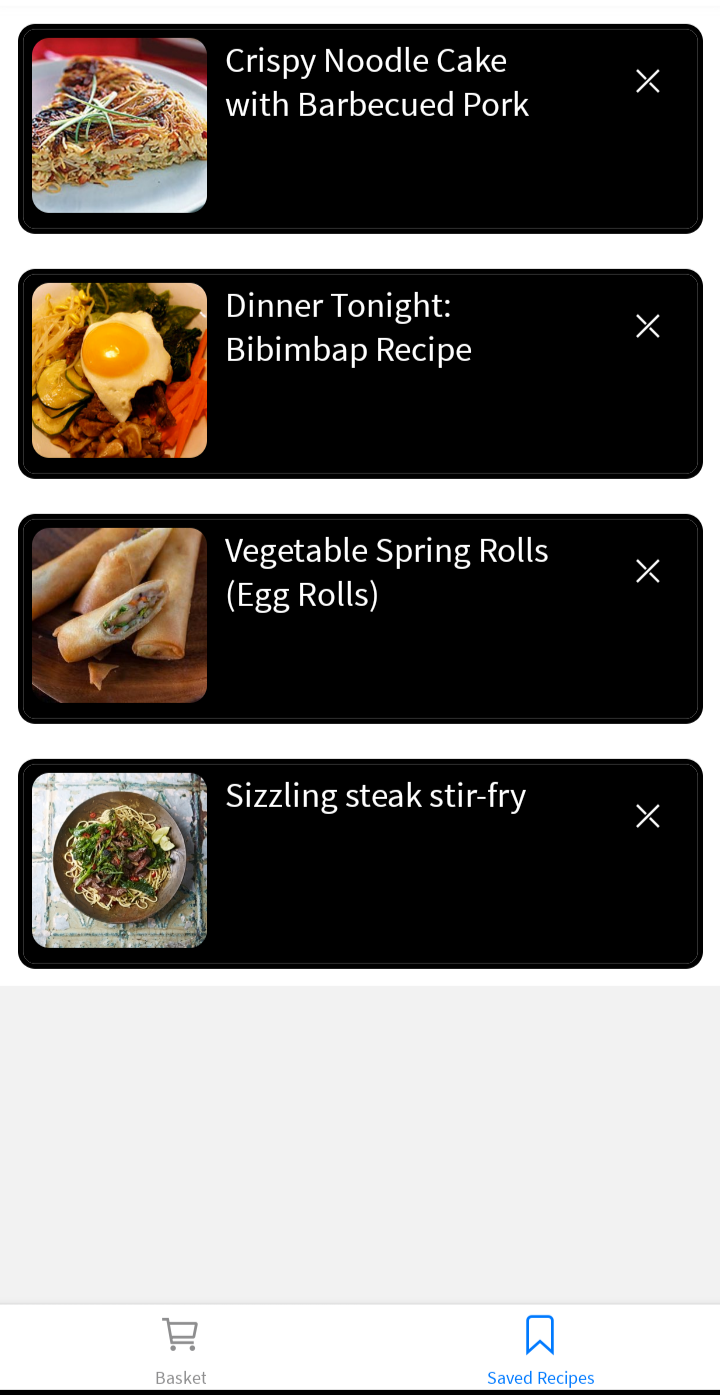Select the Saved Recipes tab
720x1395 pixels.
pyautogui.click(x=540, y=1350)
